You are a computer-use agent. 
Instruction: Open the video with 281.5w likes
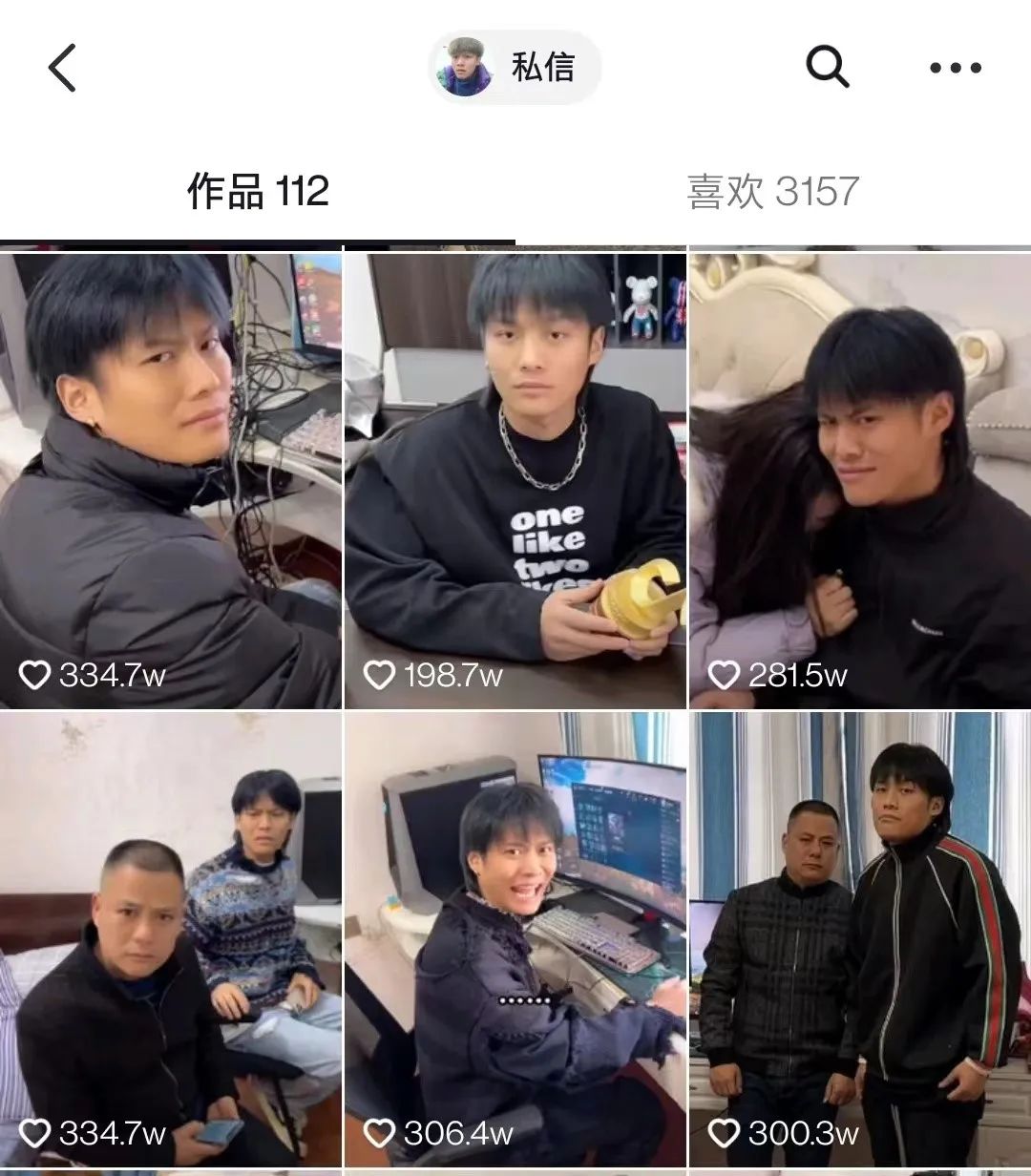tap(860, 479)
